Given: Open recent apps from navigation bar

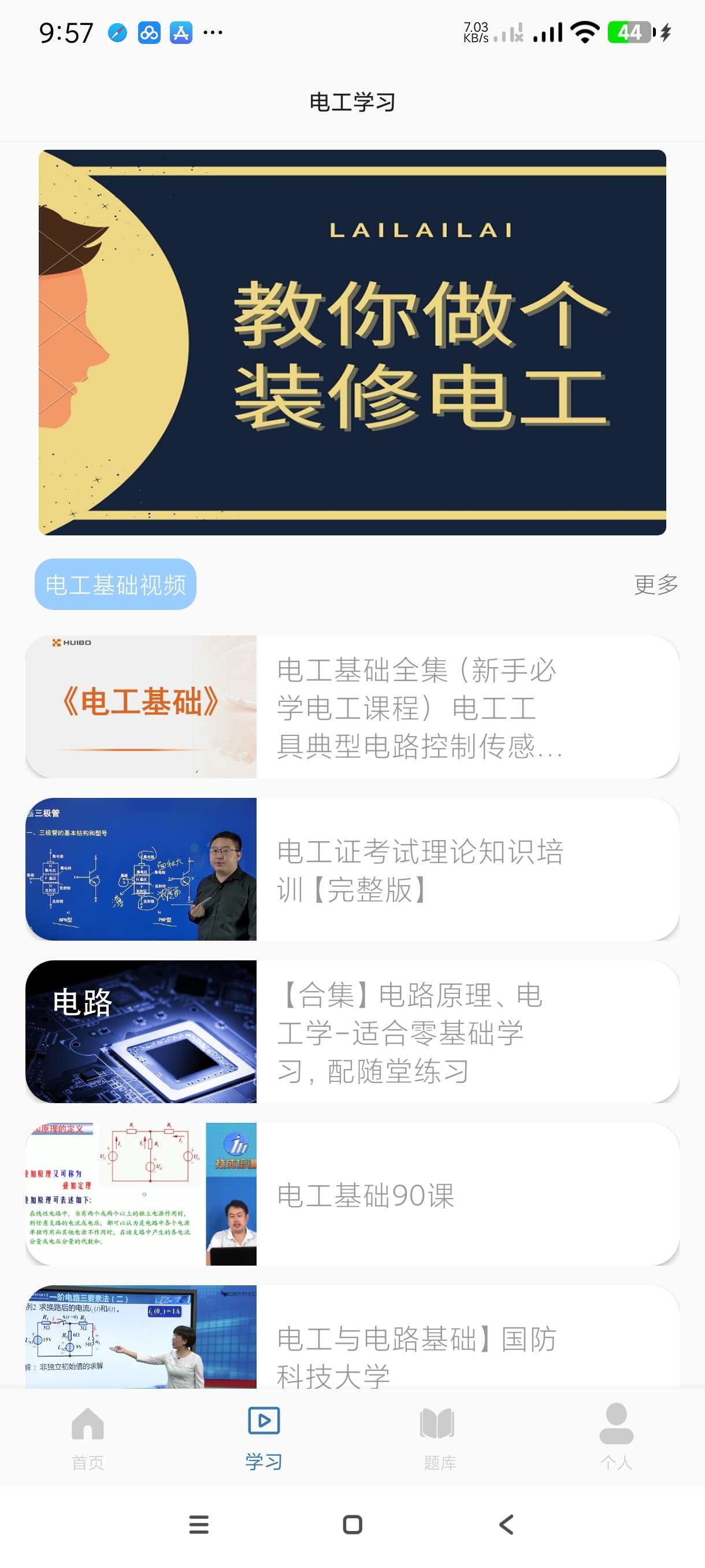Looking at the screenshot, I should click(x=199, y=1524).
